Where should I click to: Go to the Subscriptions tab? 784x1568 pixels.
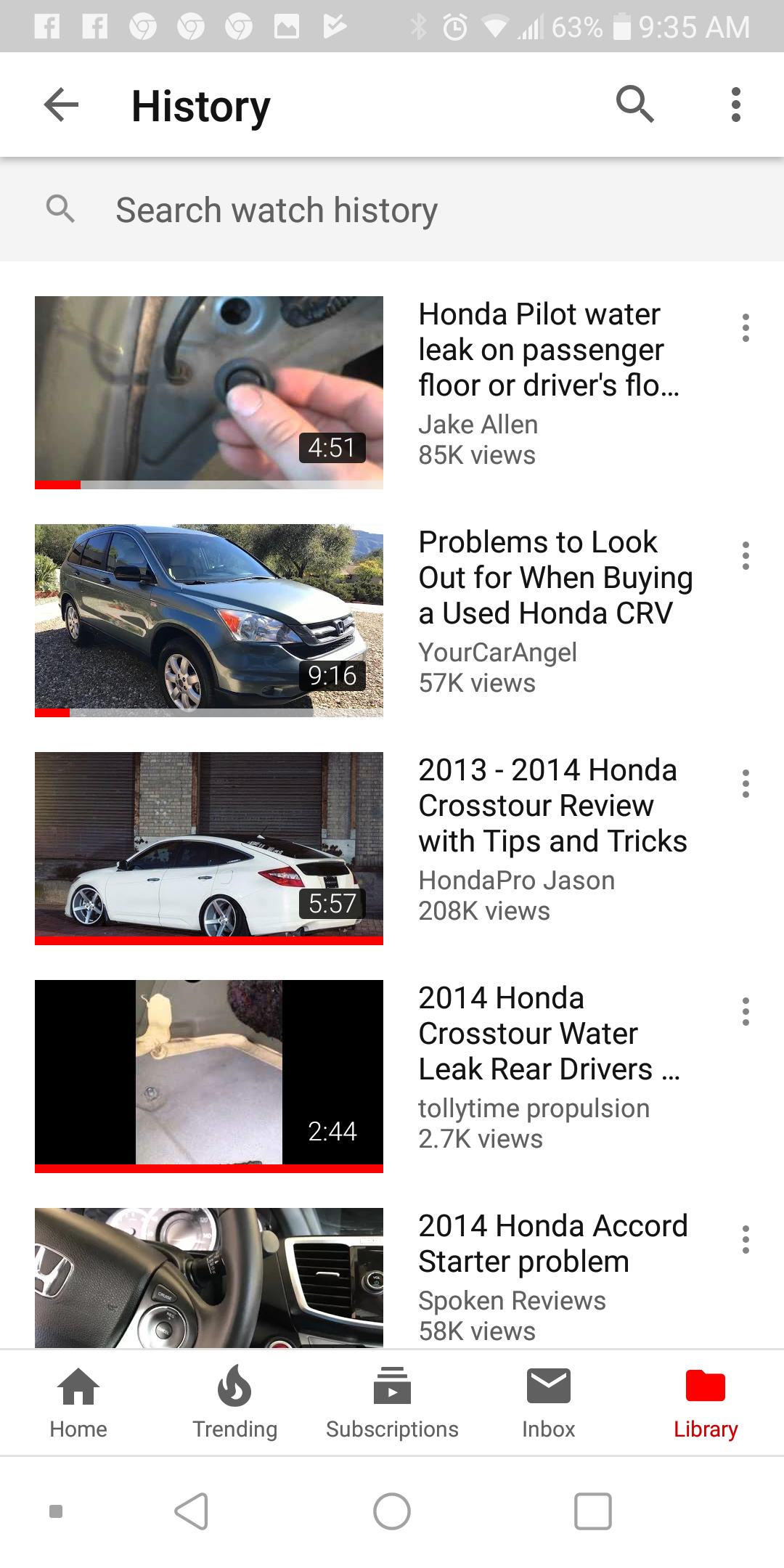coord(392,1402)
